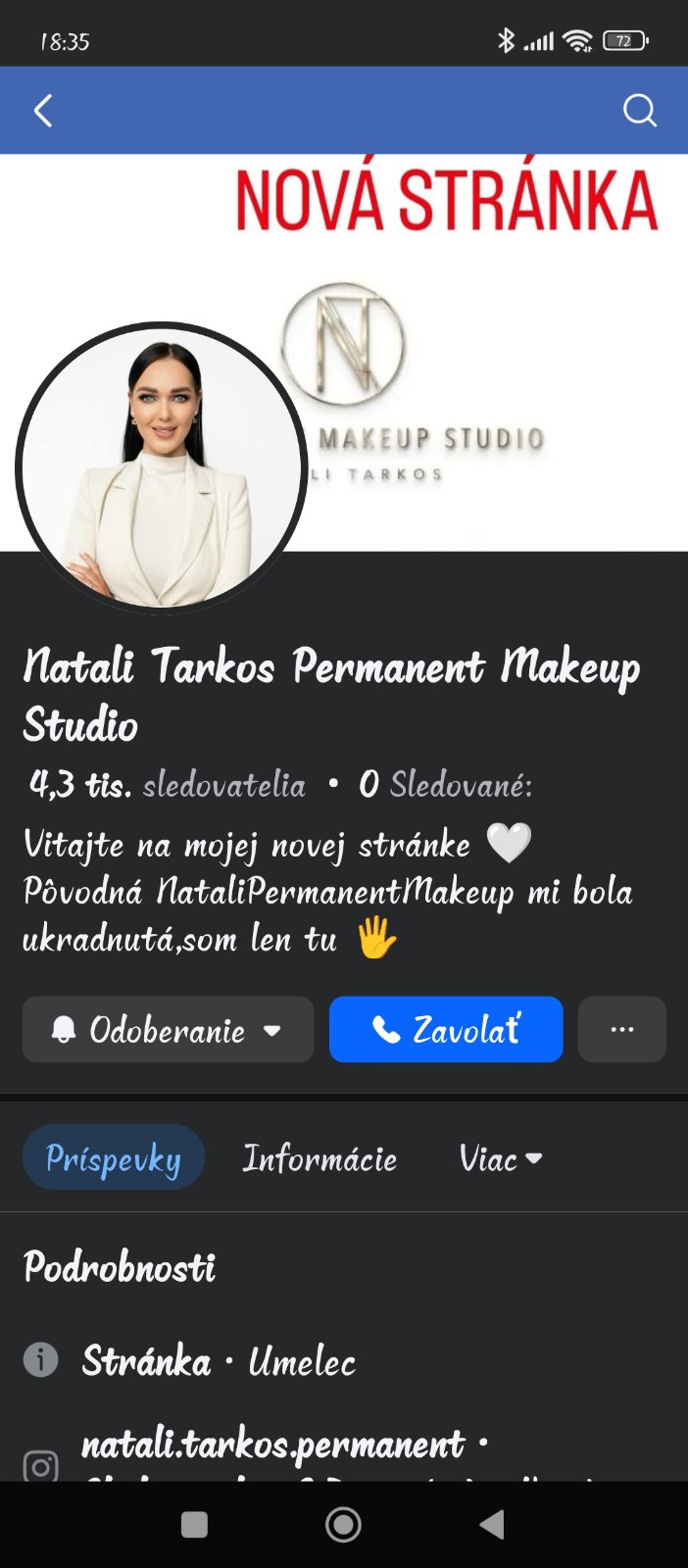The image size is (688, 1568).
Task: Expand the Viac tab menu
Action: pos(500,1158)
